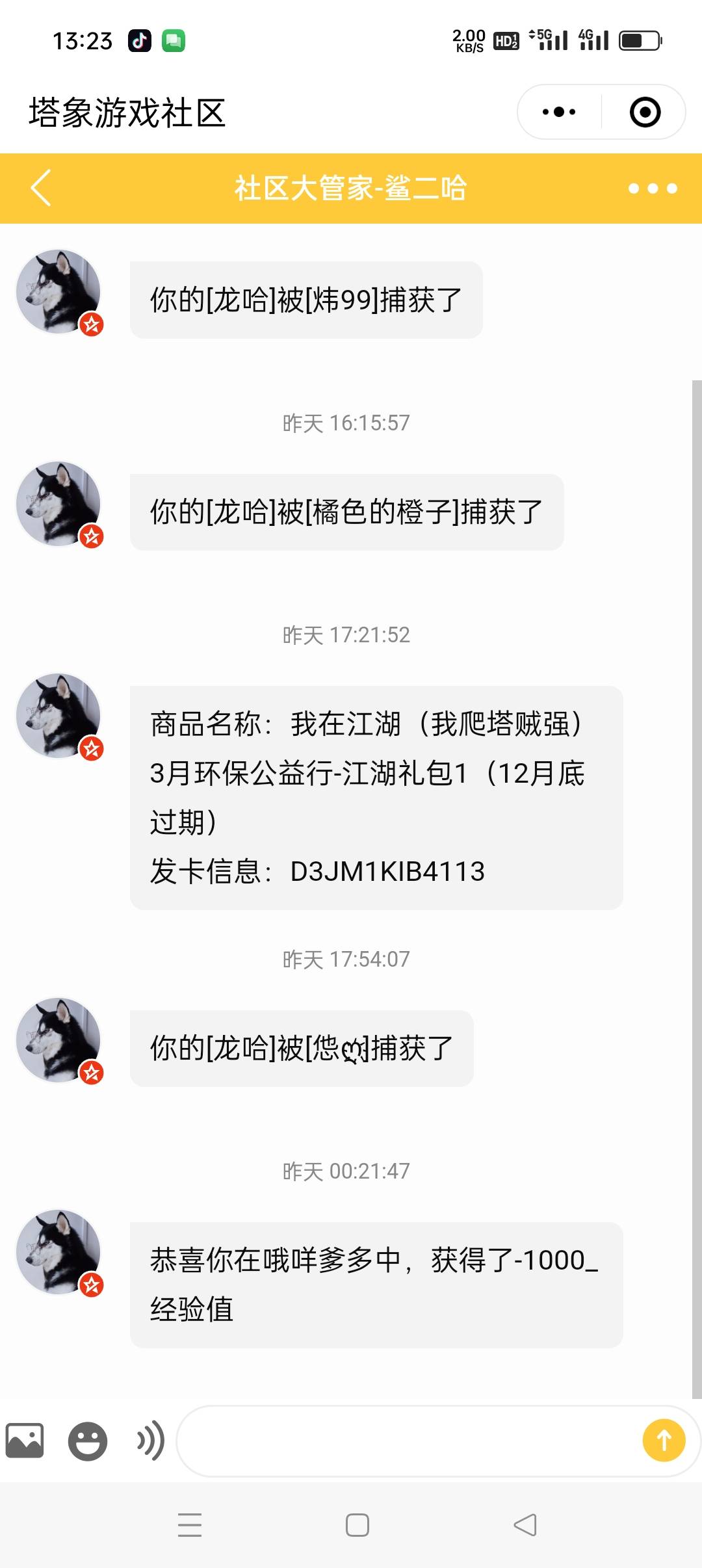Viewport: 702px width, 1568px height.
Task: Send the message with the yellow arrow
Action: pos(664,1440)
